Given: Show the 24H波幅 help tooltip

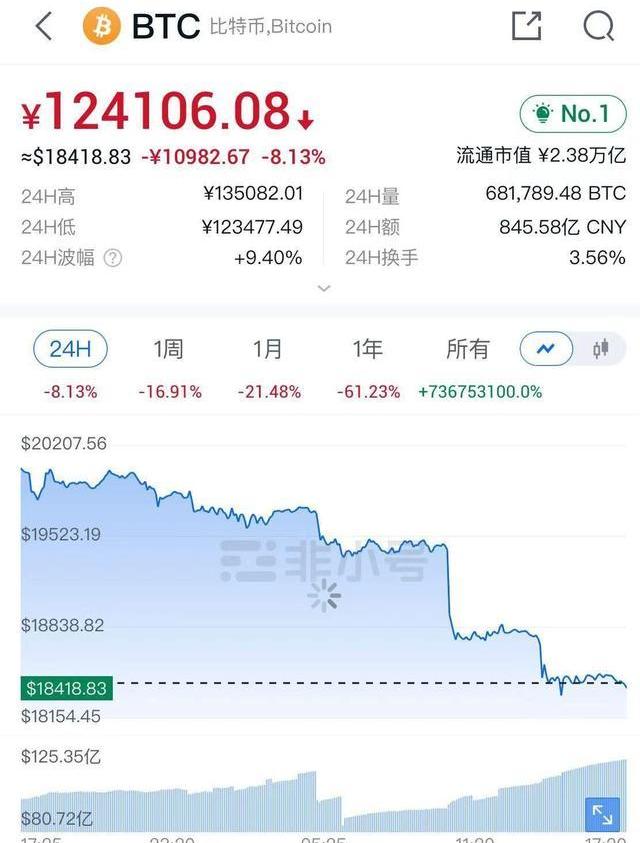Looking at the screenshot, I should point(113,258).
